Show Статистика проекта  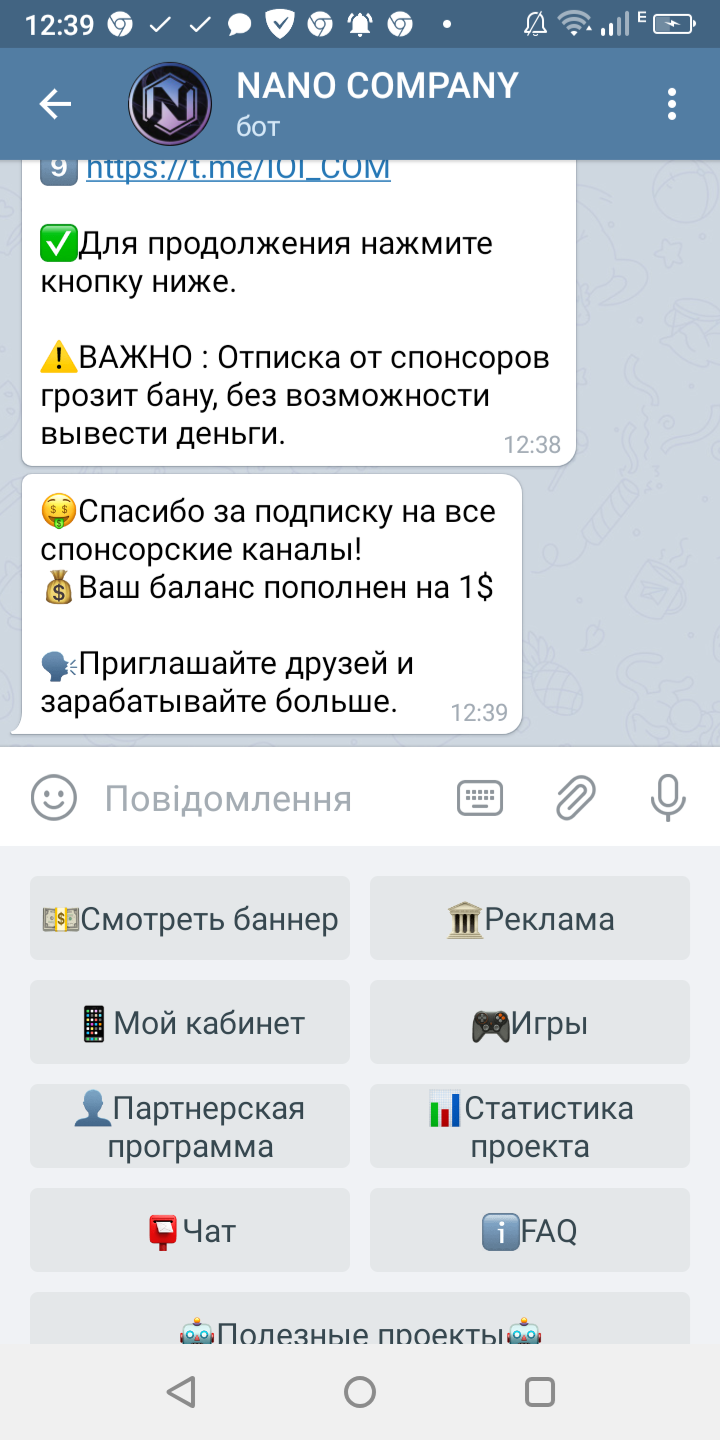point(530,1126)
